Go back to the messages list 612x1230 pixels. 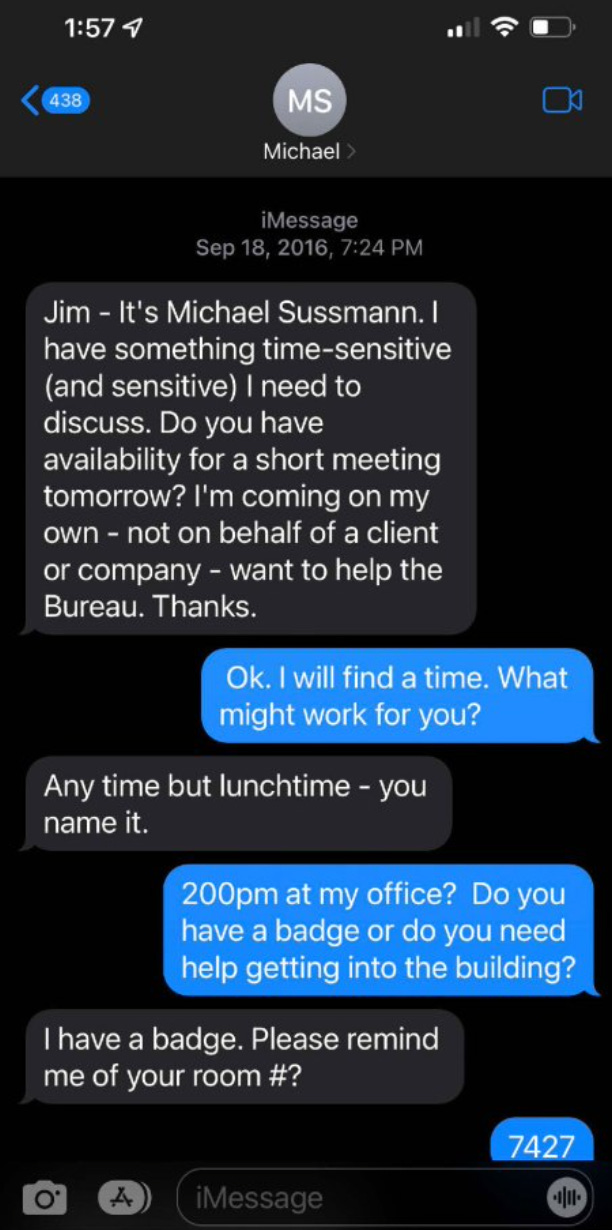[x=55, y=100]
